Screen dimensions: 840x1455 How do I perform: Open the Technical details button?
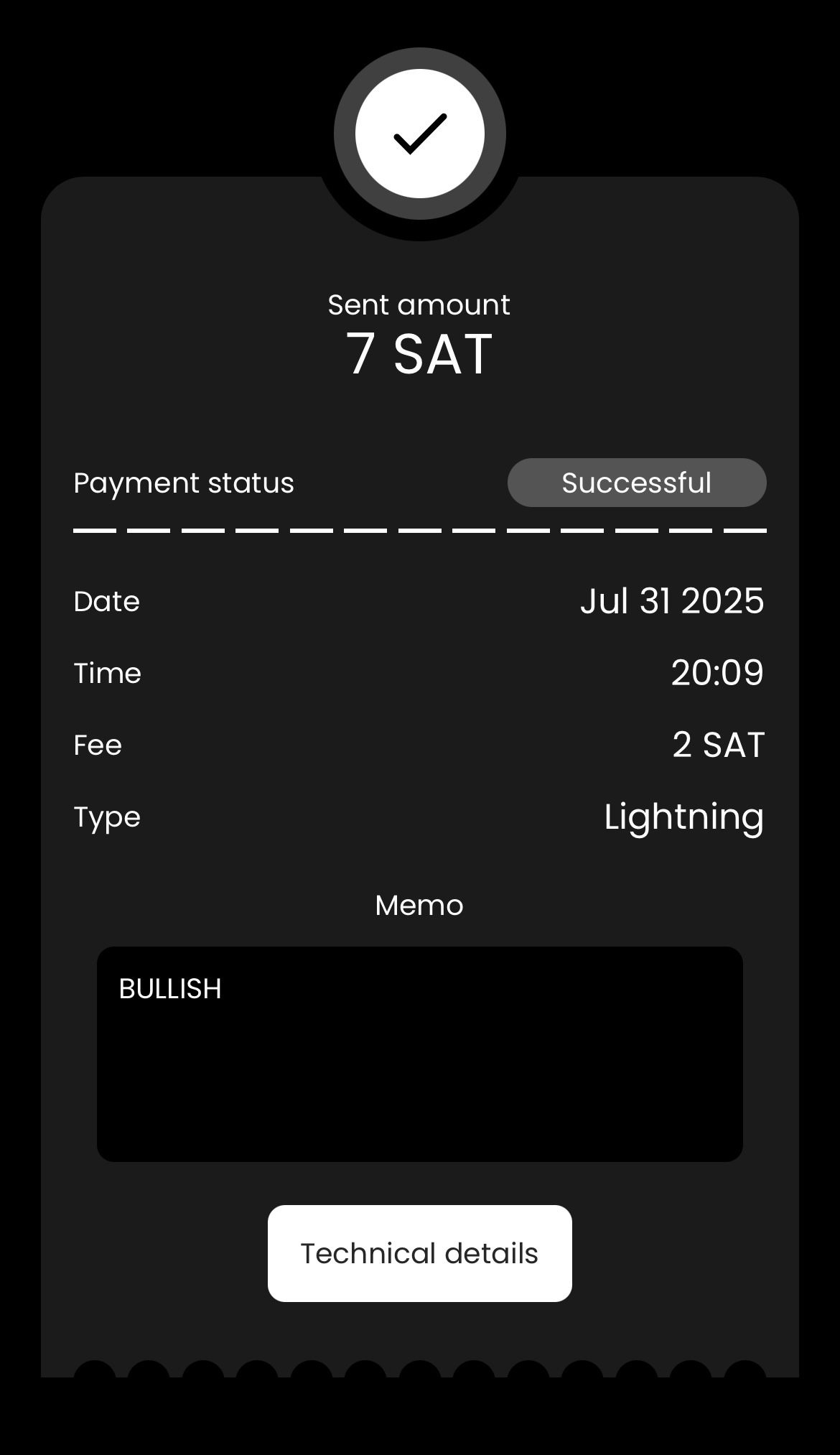coord(419,1253)
